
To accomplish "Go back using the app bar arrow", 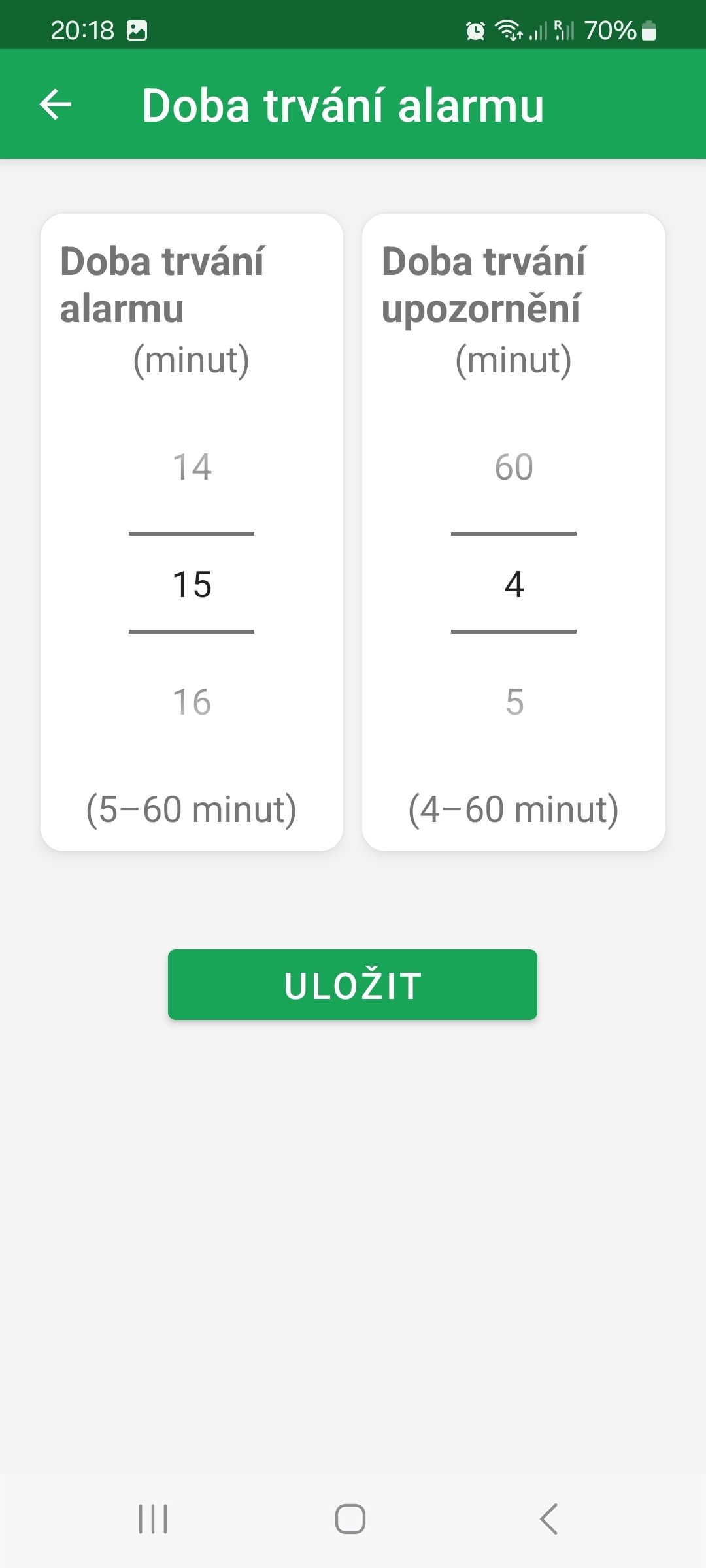I will pos(56,105).
